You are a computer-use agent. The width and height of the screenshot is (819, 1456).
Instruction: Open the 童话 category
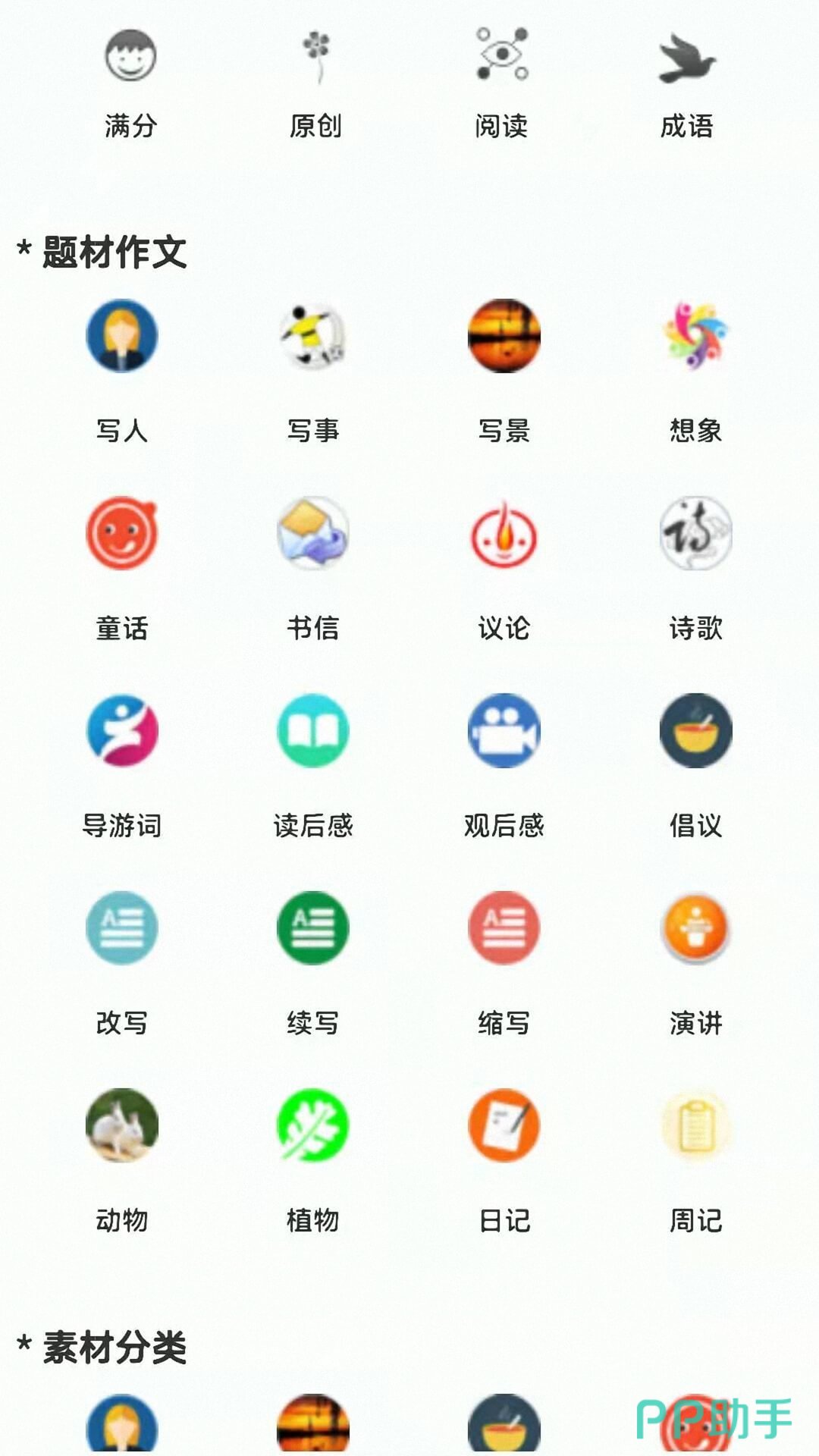[122, 533]
